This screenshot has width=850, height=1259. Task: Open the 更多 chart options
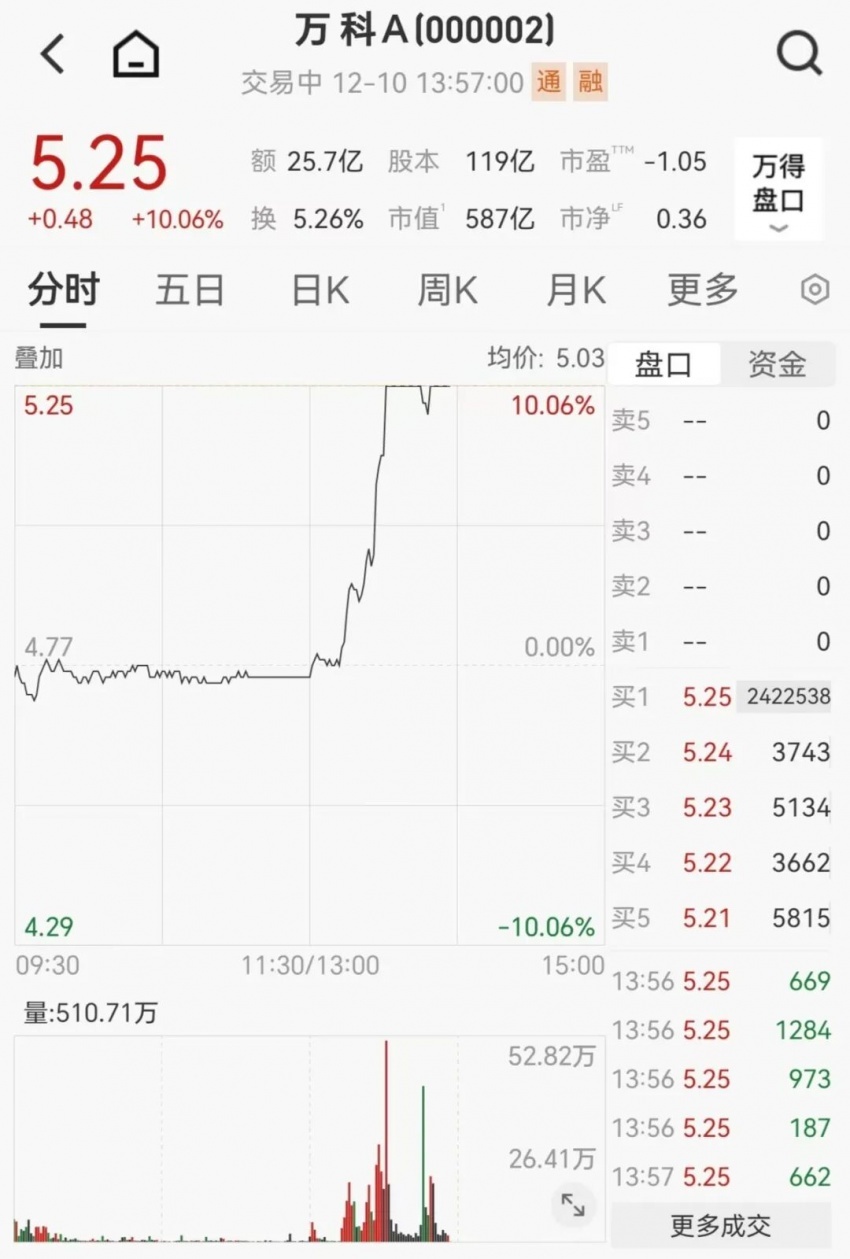[703, 290]
